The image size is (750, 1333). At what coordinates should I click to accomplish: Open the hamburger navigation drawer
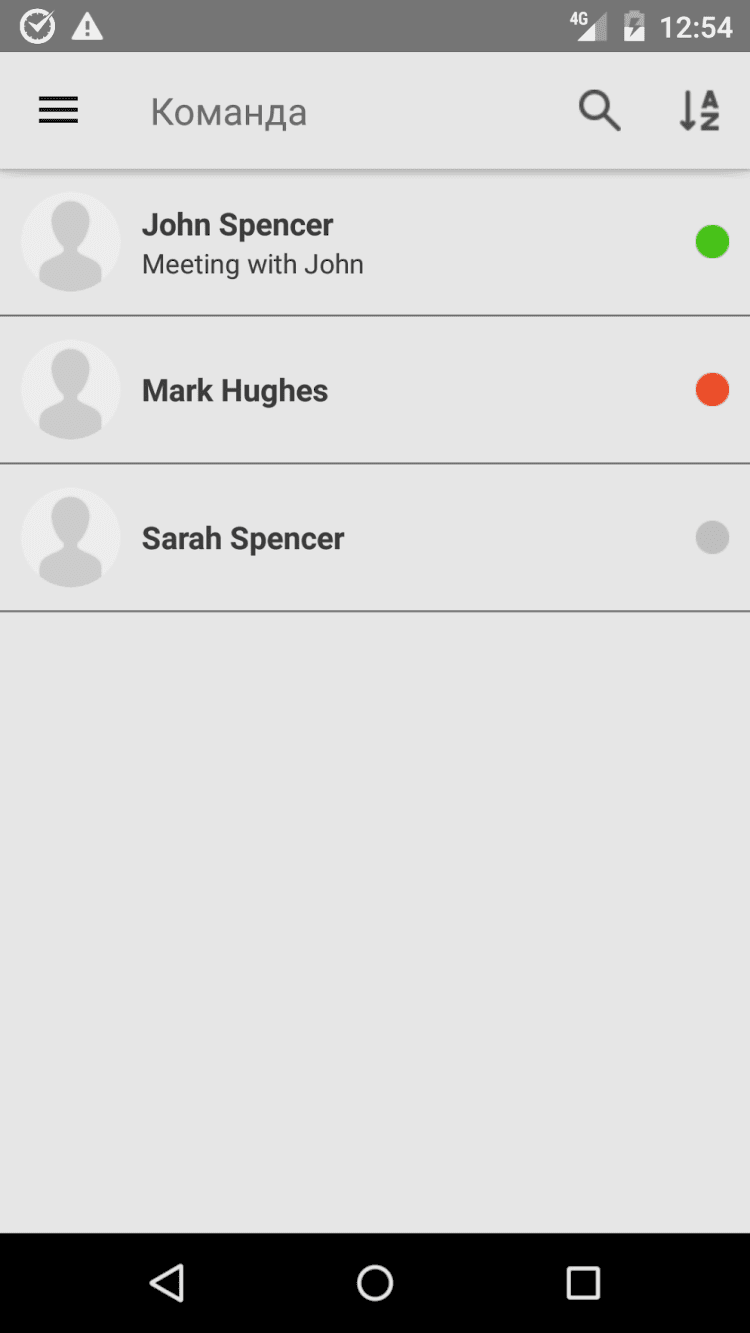click(58, 111)
